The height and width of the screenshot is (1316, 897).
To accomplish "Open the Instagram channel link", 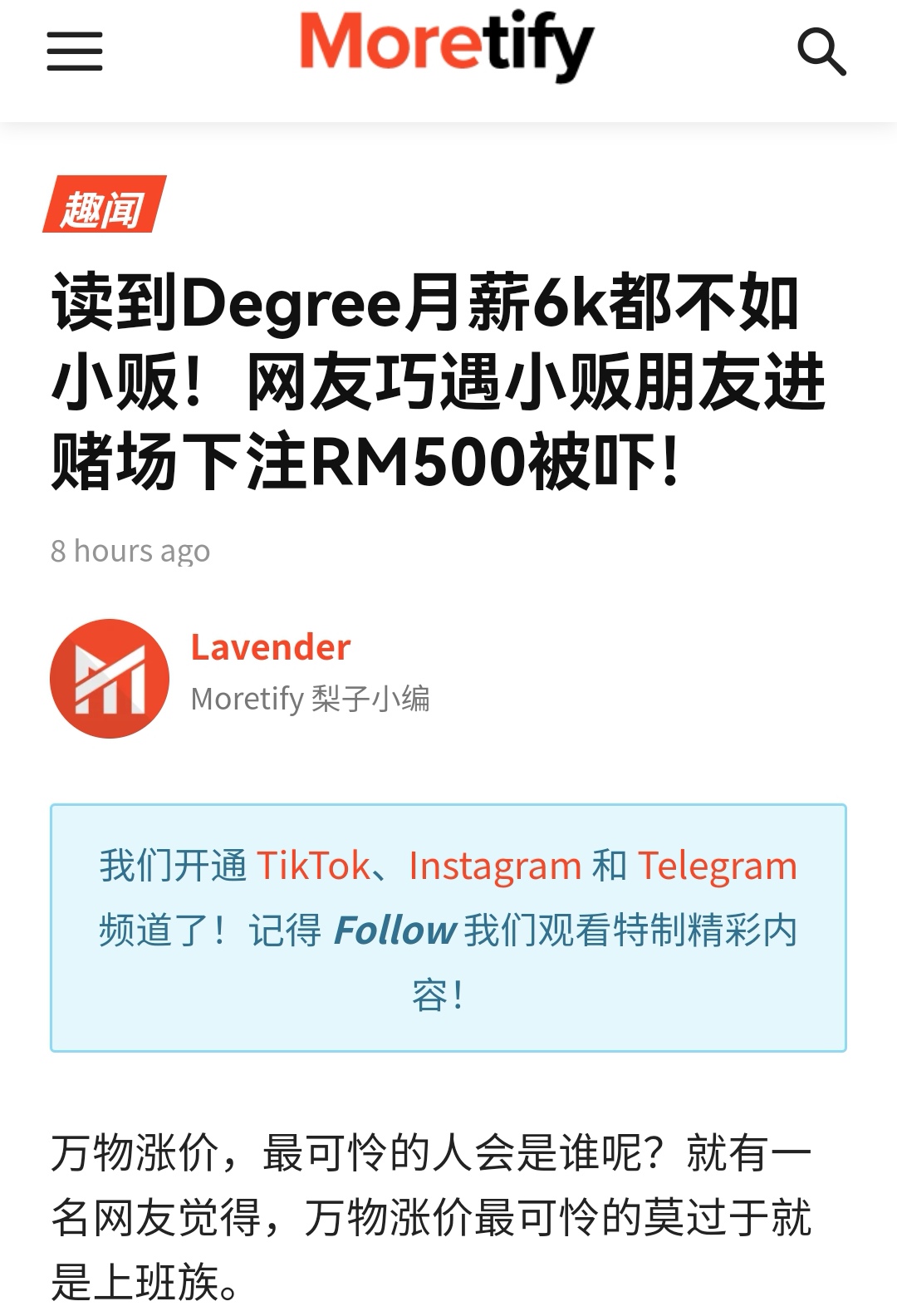I will click(x=494, y=867).
